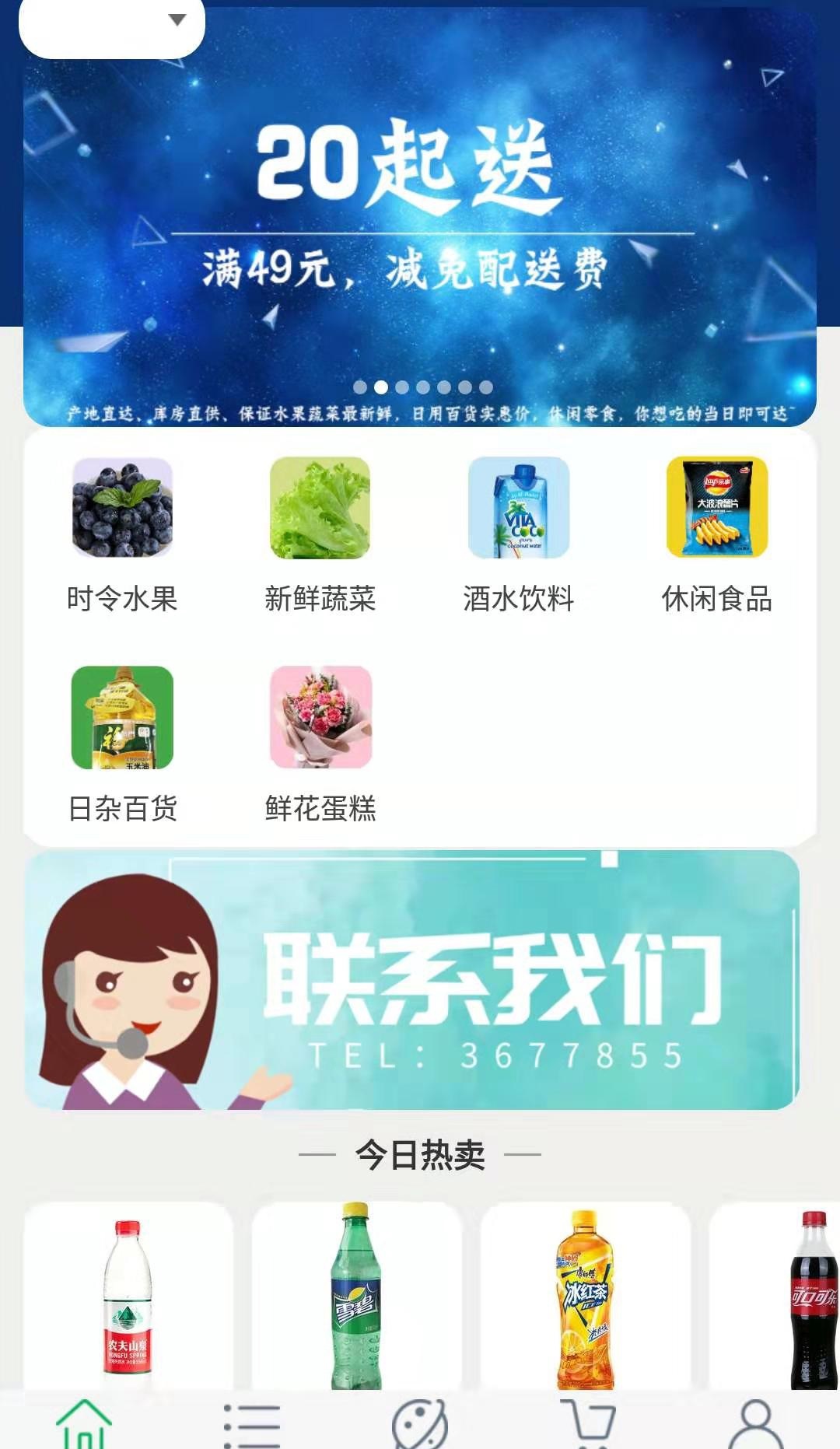
Task: Switch to the home tab
Action: pos(84,1423)
